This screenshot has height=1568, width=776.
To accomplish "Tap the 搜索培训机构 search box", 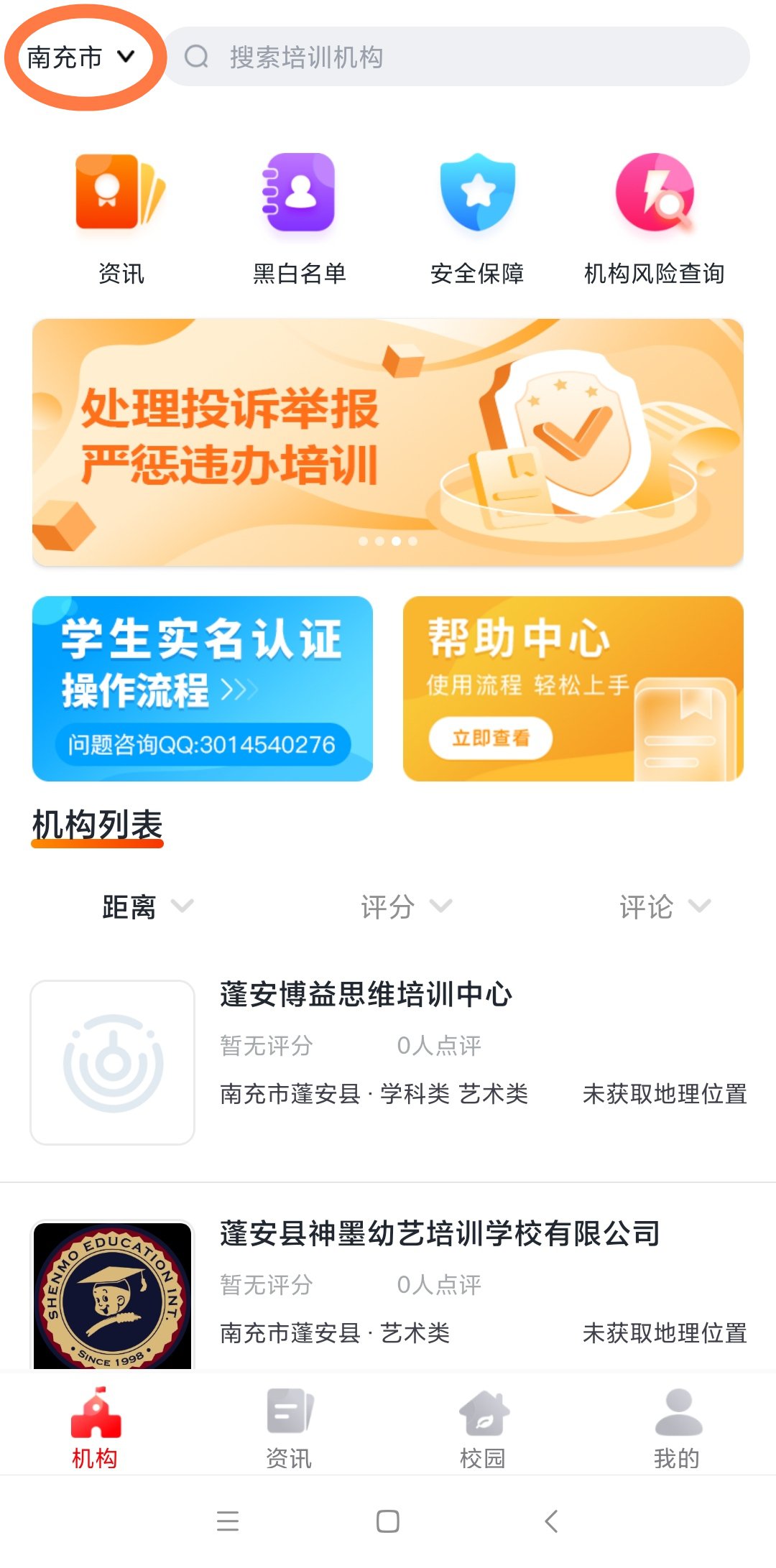I will [x=457, y=57].
